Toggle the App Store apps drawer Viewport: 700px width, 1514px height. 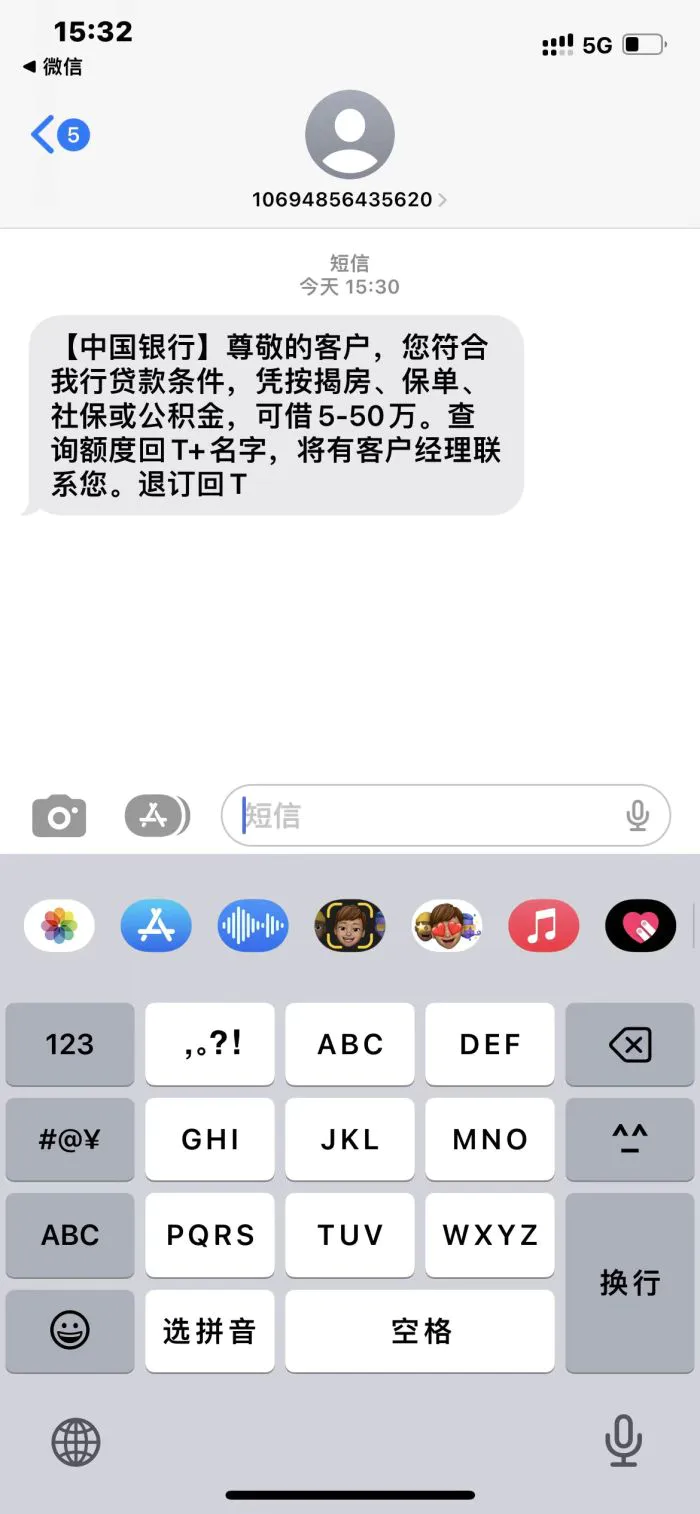click(156, 816)
